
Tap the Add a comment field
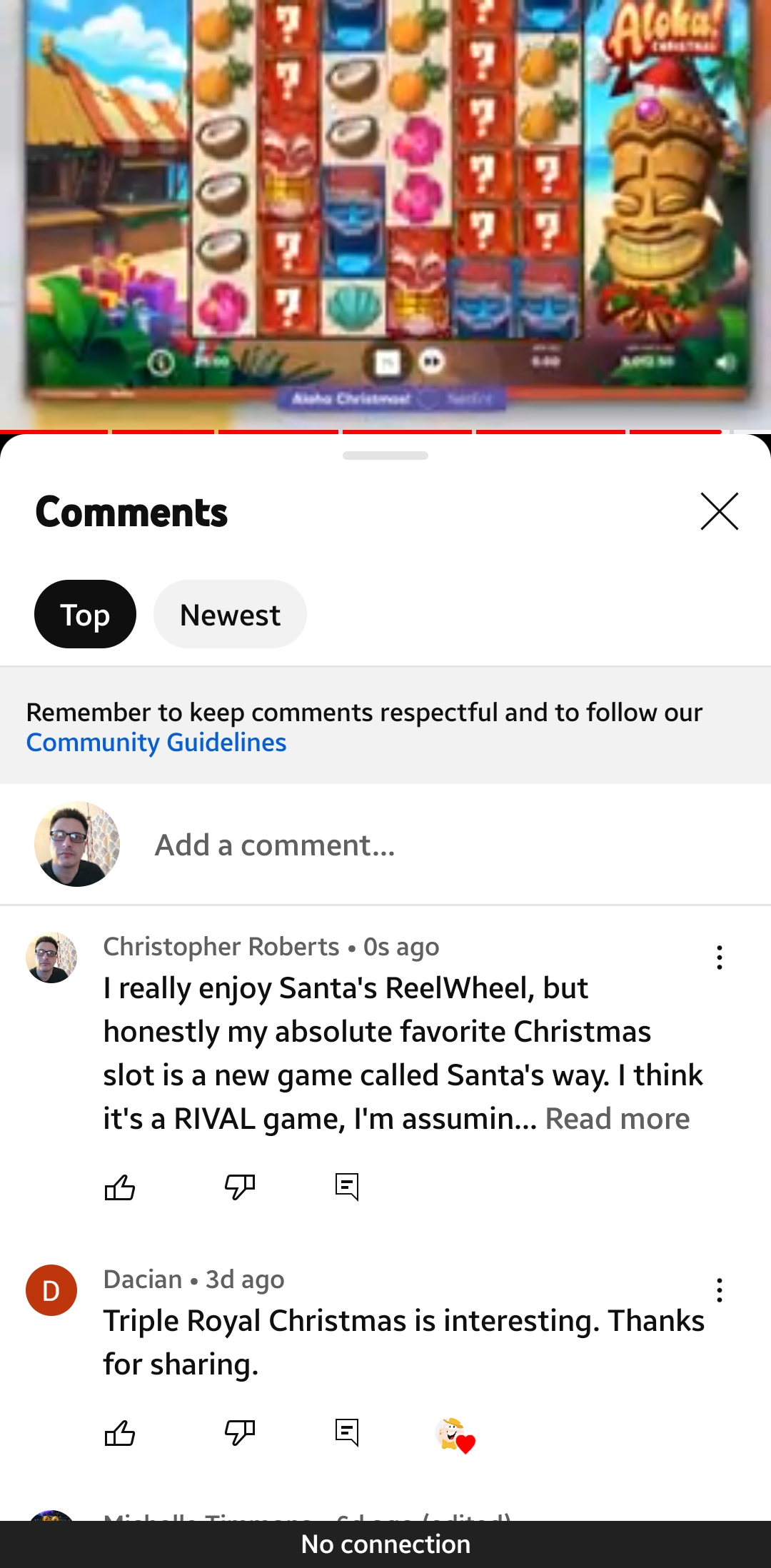point(275,845)
